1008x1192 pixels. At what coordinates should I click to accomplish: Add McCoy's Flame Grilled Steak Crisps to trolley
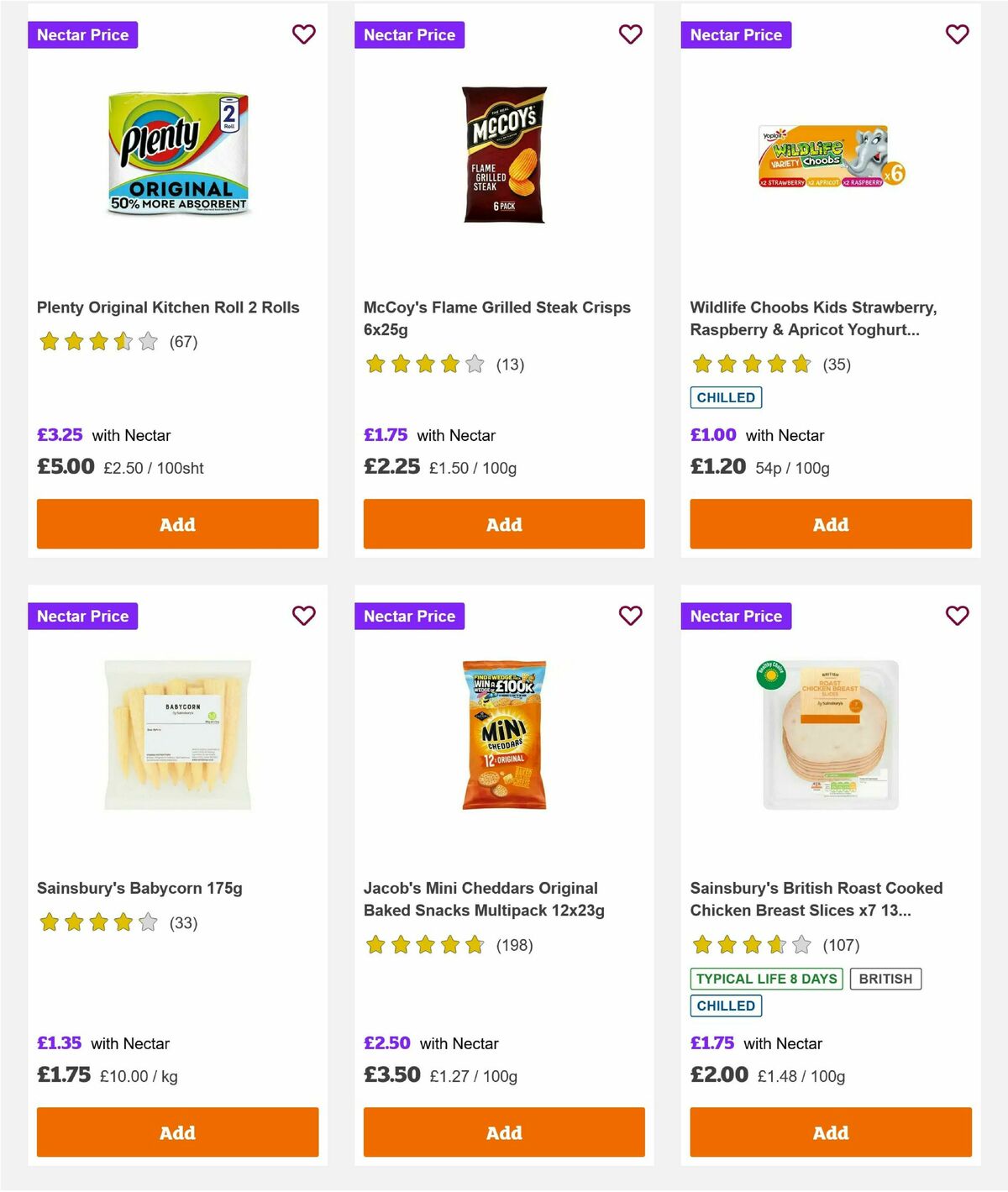[503, 523]
